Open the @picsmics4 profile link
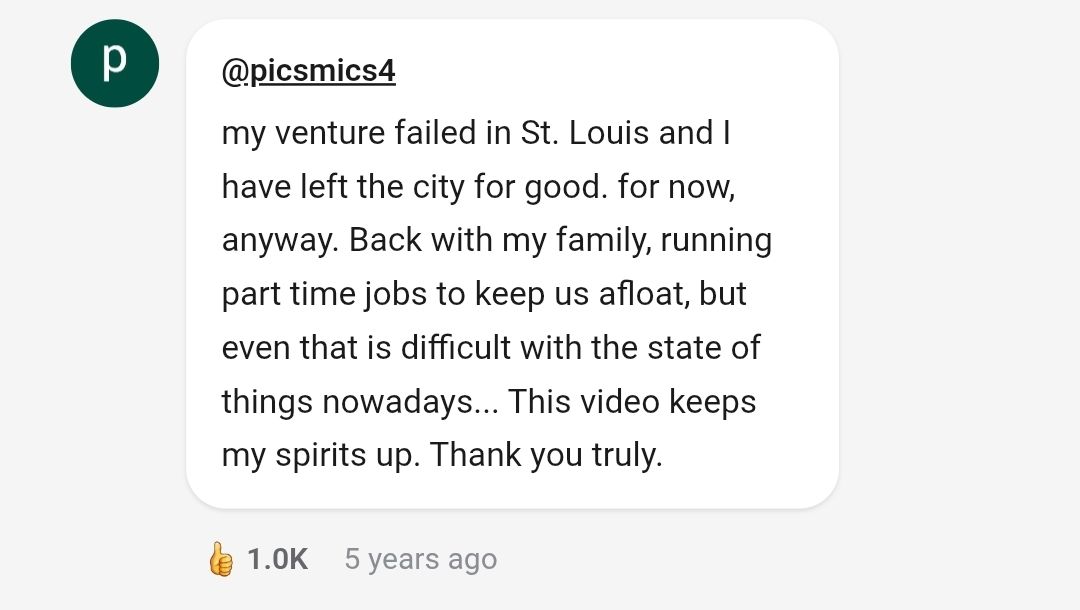 (x=308, y=72)
